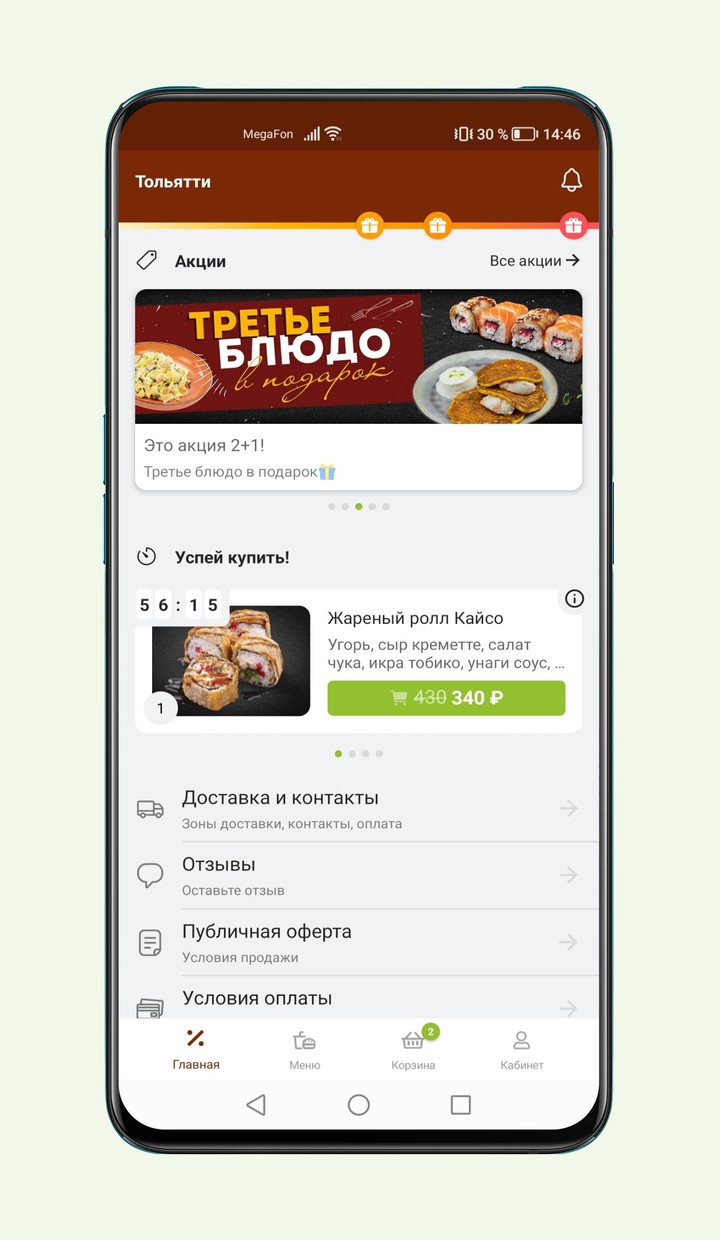Switch to the Кабинет tab
This screenshot has width=720, height=1240.
tap(521, 1050)
